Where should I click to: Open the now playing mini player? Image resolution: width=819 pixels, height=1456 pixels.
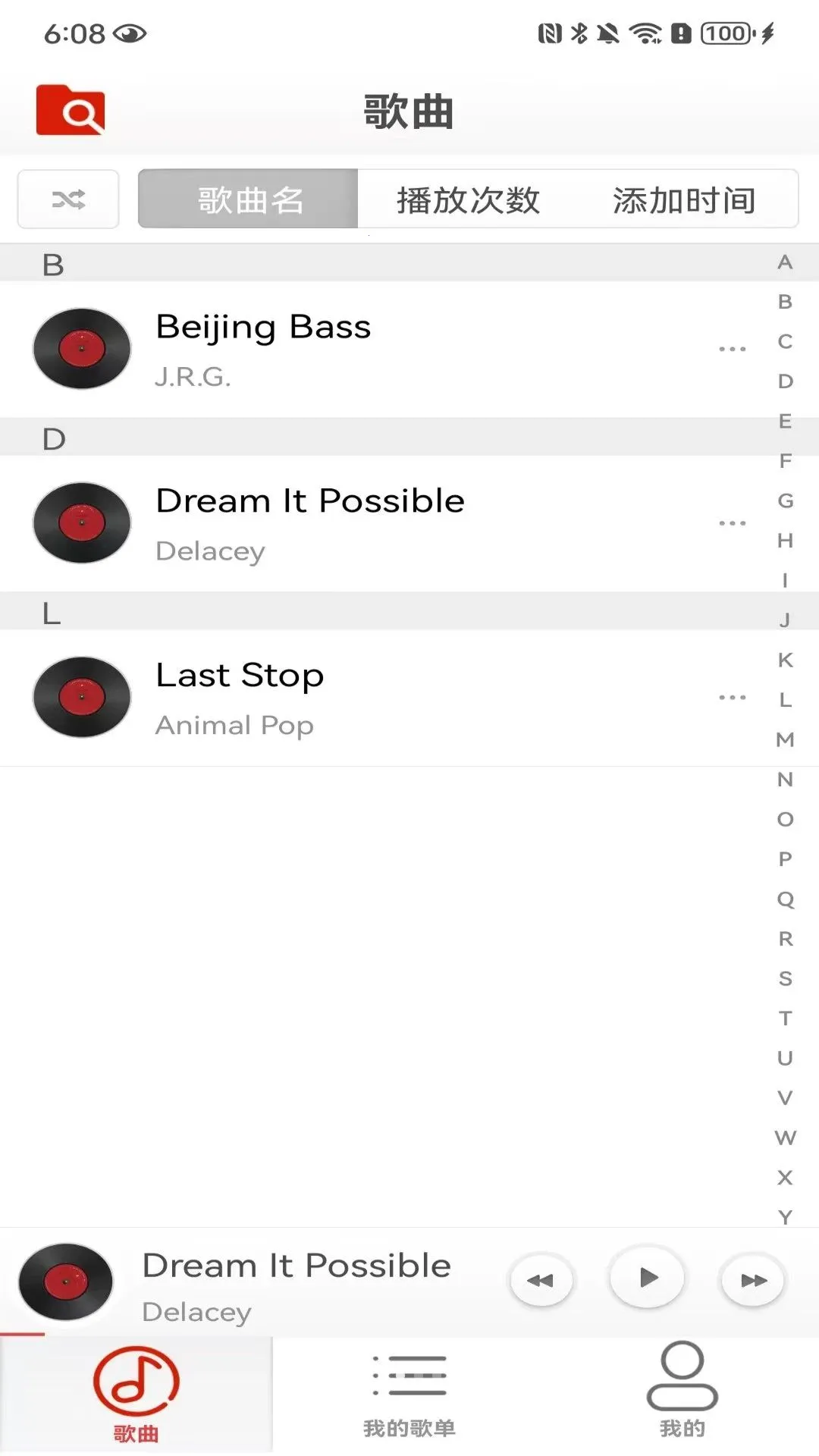[x=250, y=1282]
